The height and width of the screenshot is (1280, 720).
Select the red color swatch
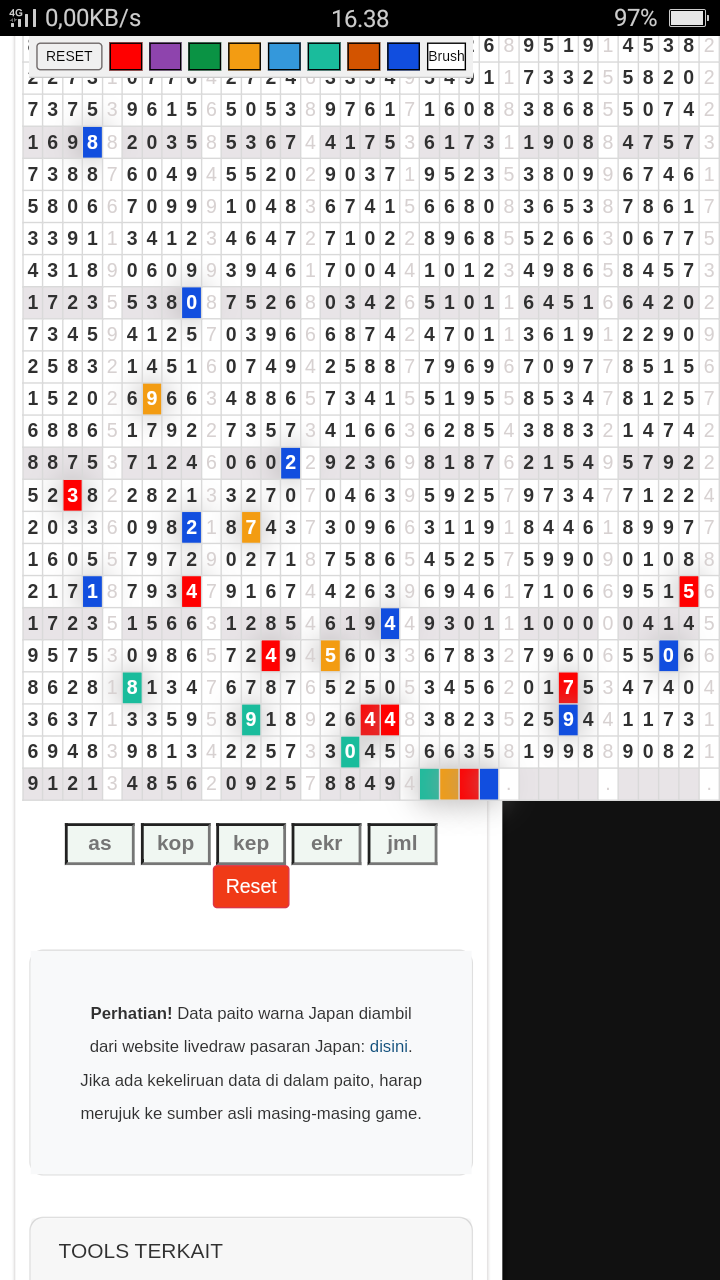click(125, 56)
